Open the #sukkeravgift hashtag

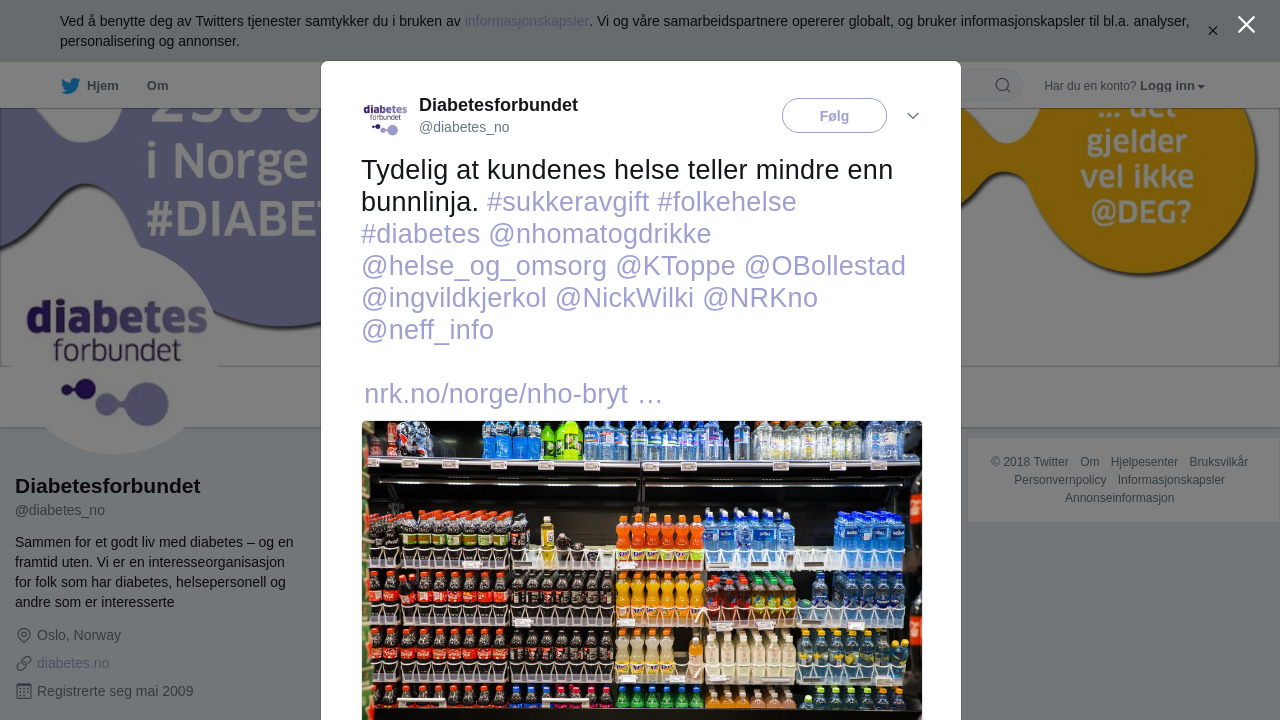567,202
